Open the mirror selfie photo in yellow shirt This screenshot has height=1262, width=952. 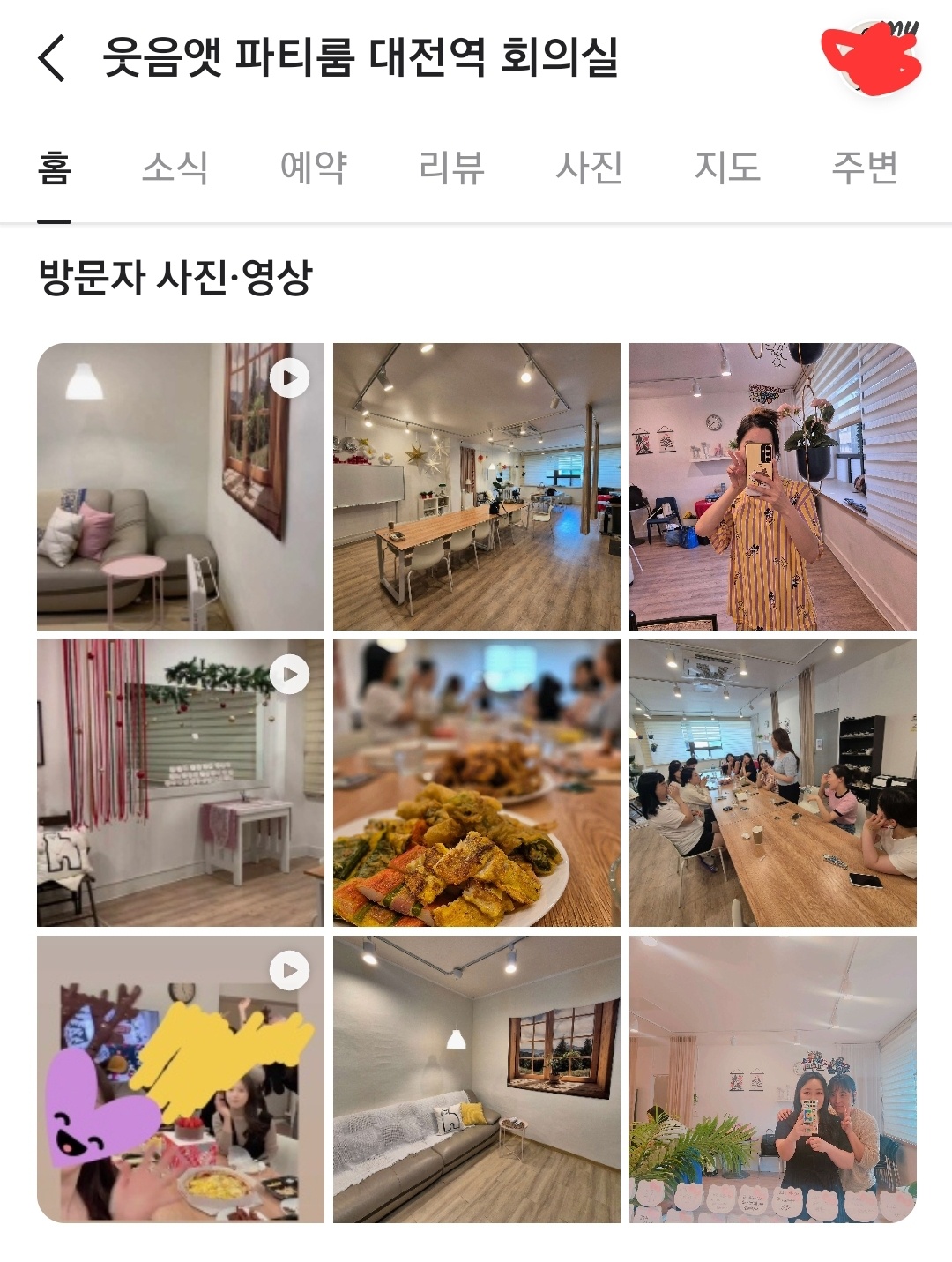tap(773, 487)
